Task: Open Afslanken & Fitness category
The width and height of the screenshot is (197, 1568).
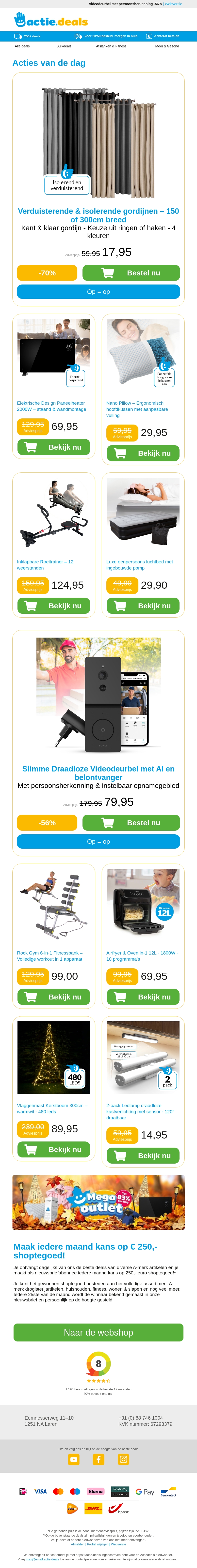Action: 111,46
